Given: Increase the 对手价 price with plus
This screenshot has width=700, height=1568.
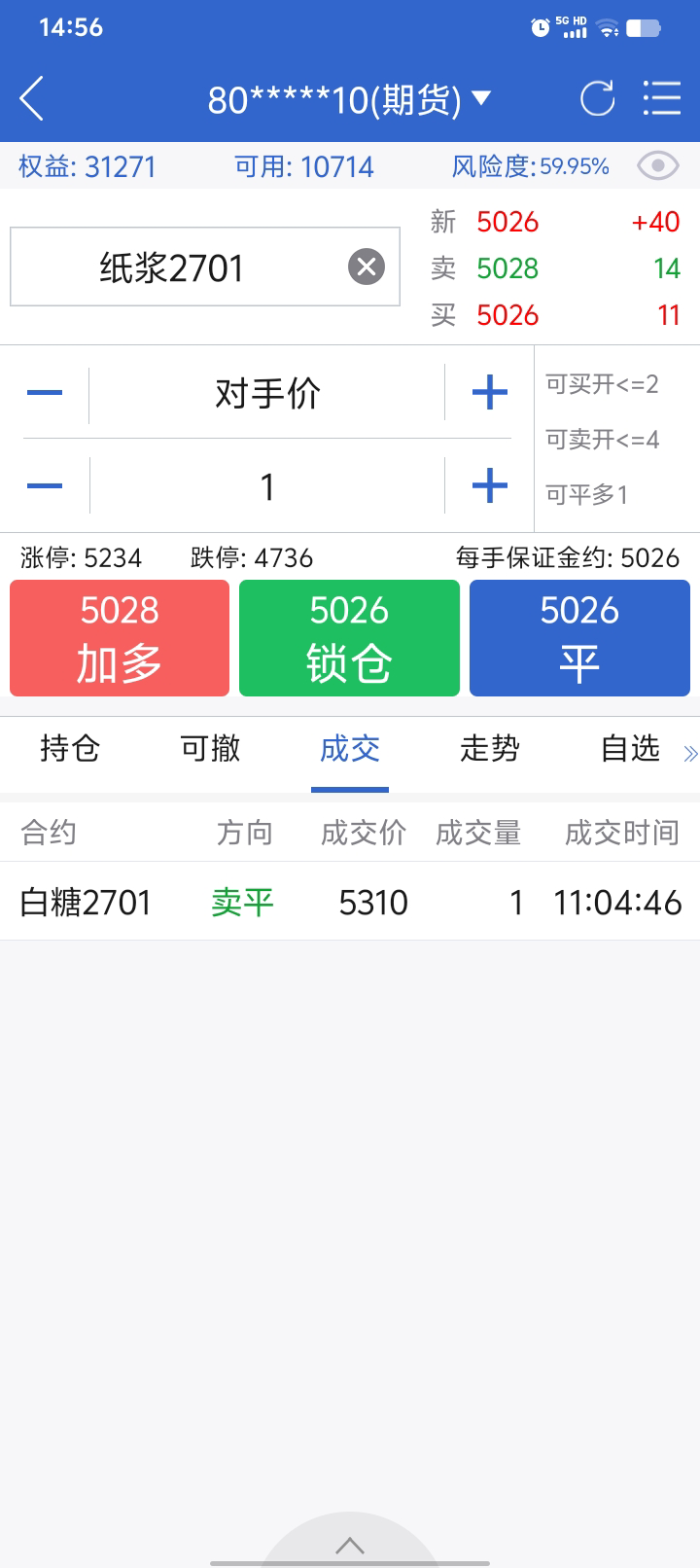Looking at the screenshot, I should coord(489,393).
